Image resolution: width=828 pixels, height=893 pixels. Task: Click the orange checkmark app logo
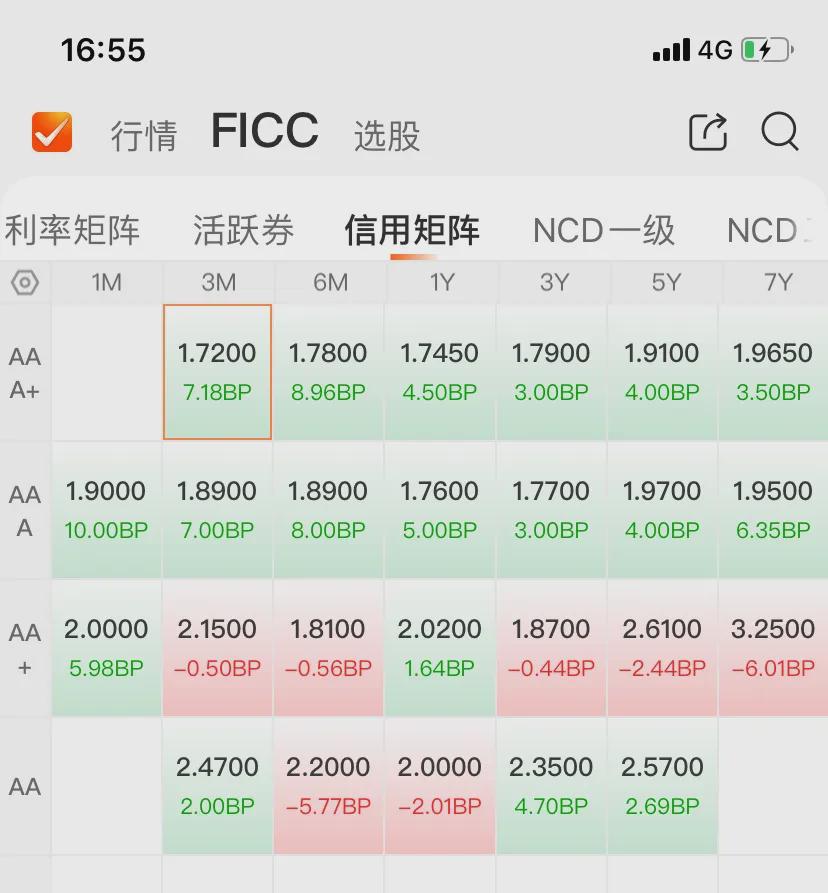point(51,131)
